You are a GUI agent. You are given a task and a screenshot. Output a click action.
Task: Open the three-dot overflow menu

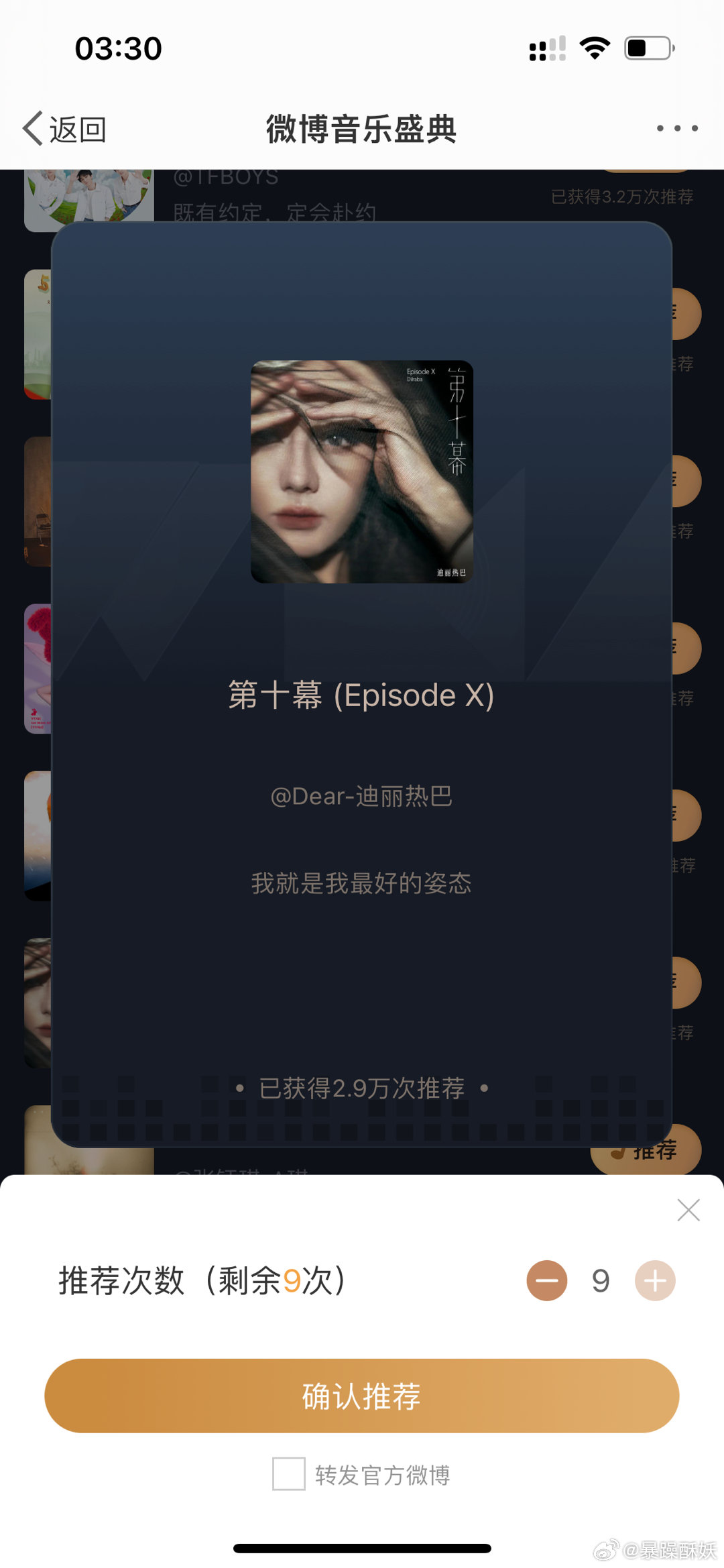coord(677,128)
